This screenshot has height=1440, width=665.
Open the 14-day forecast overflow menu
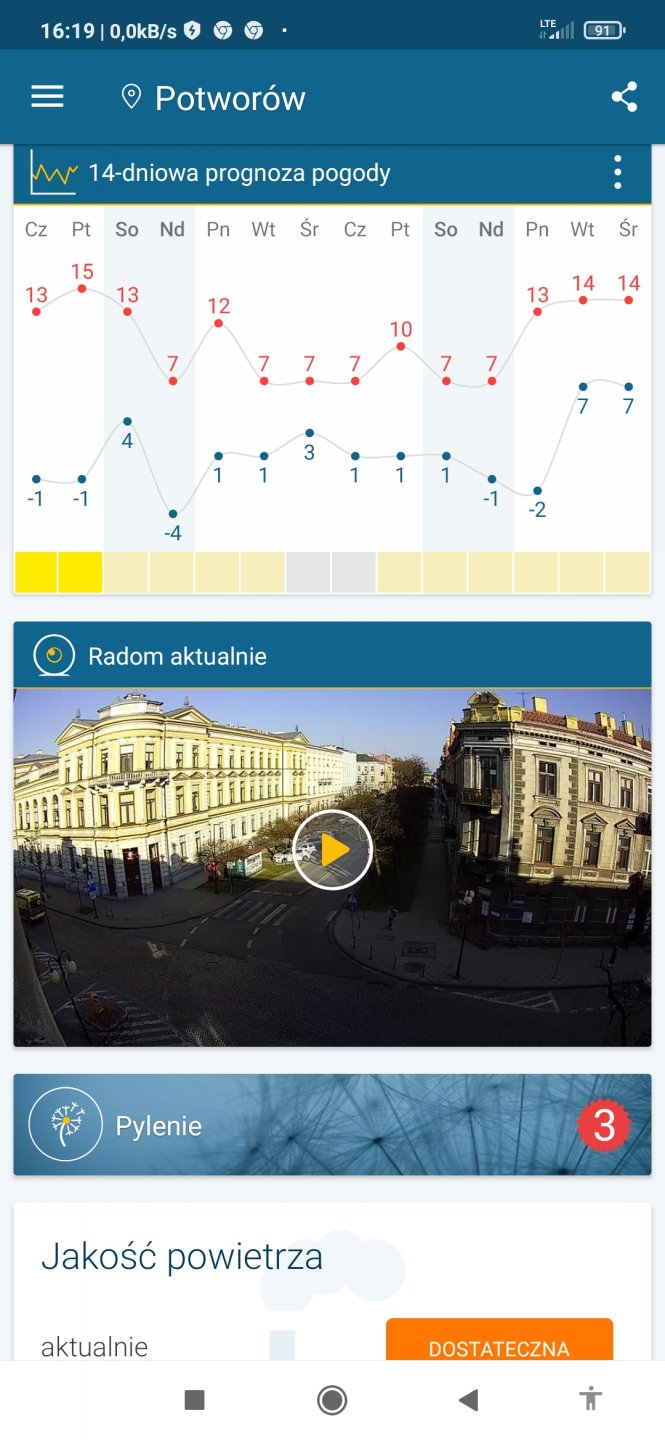pyautogui.click(x=618, y=173)
